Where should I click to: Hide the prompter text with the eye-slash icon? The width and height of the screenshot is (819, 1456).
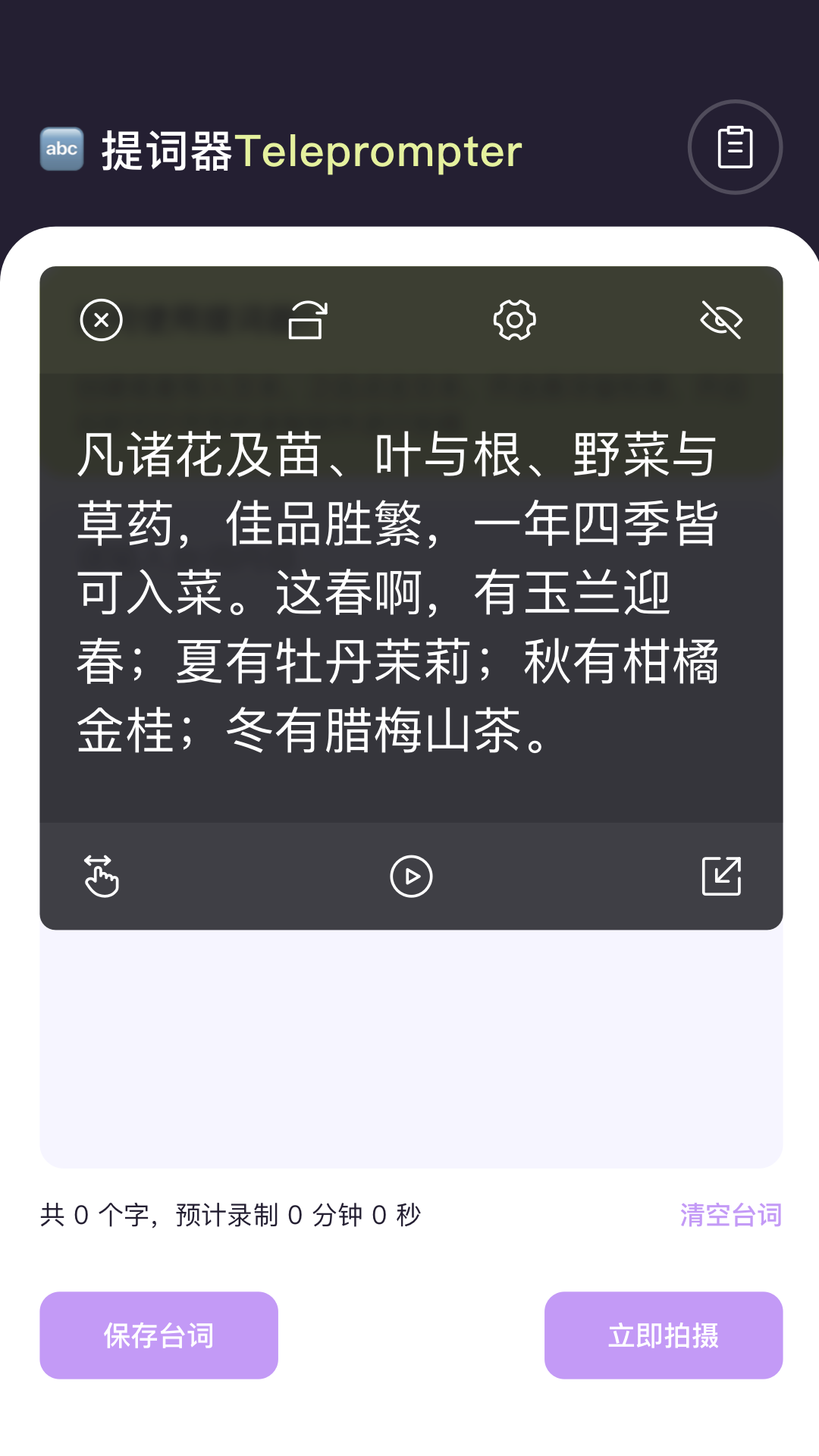[x=721, y=319]
